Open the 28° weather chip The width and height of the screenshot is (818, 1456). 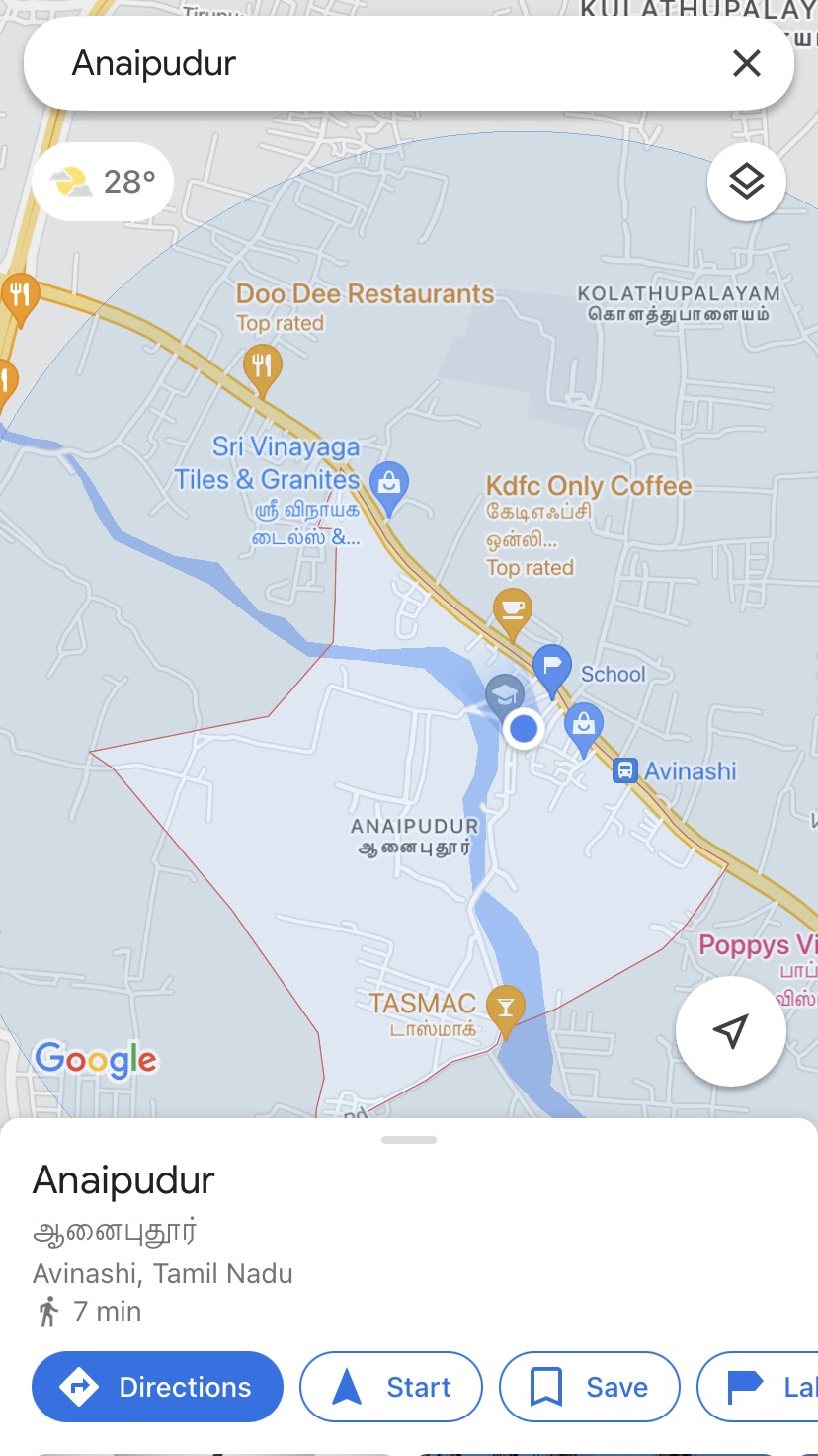(103, 182)
